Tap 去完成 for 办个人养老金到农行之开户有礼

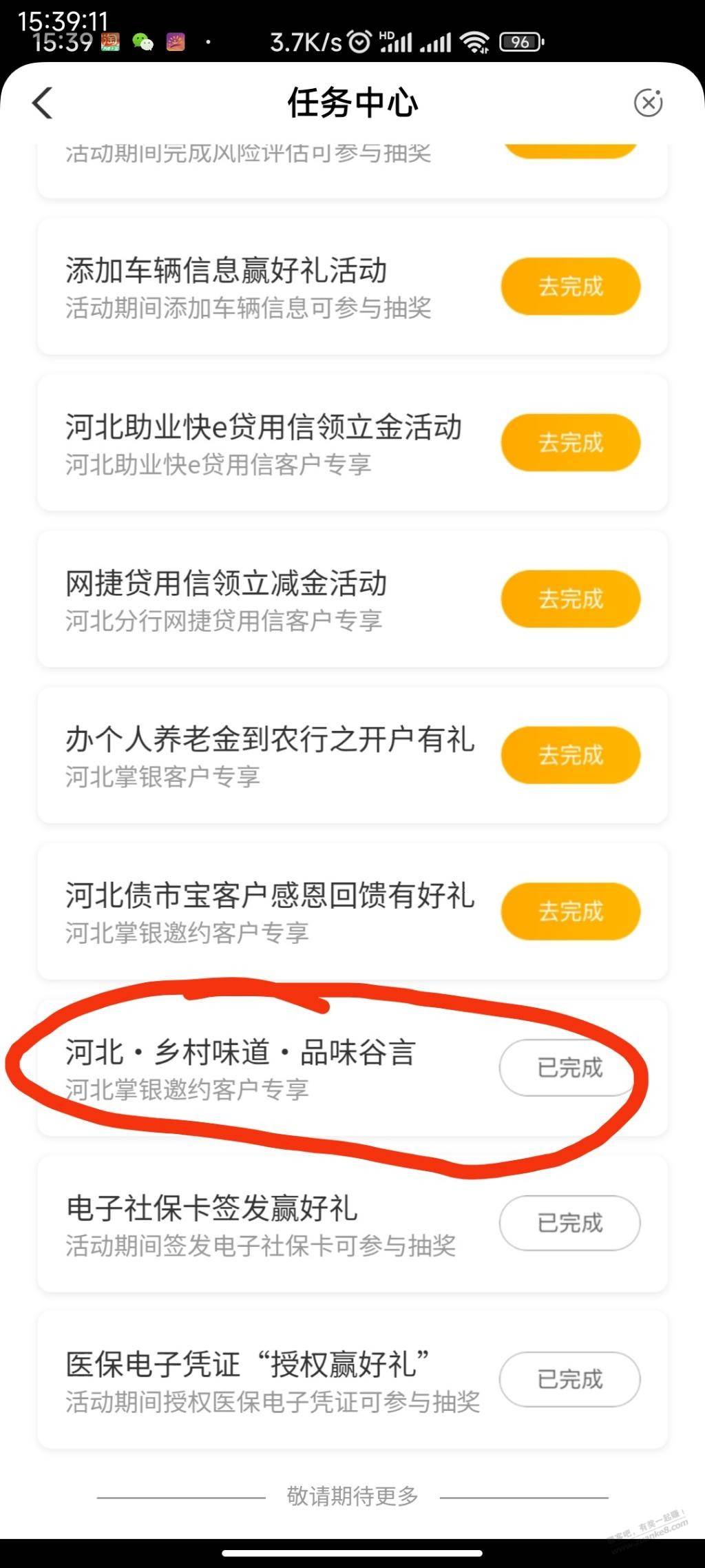[x=571, y=755]
